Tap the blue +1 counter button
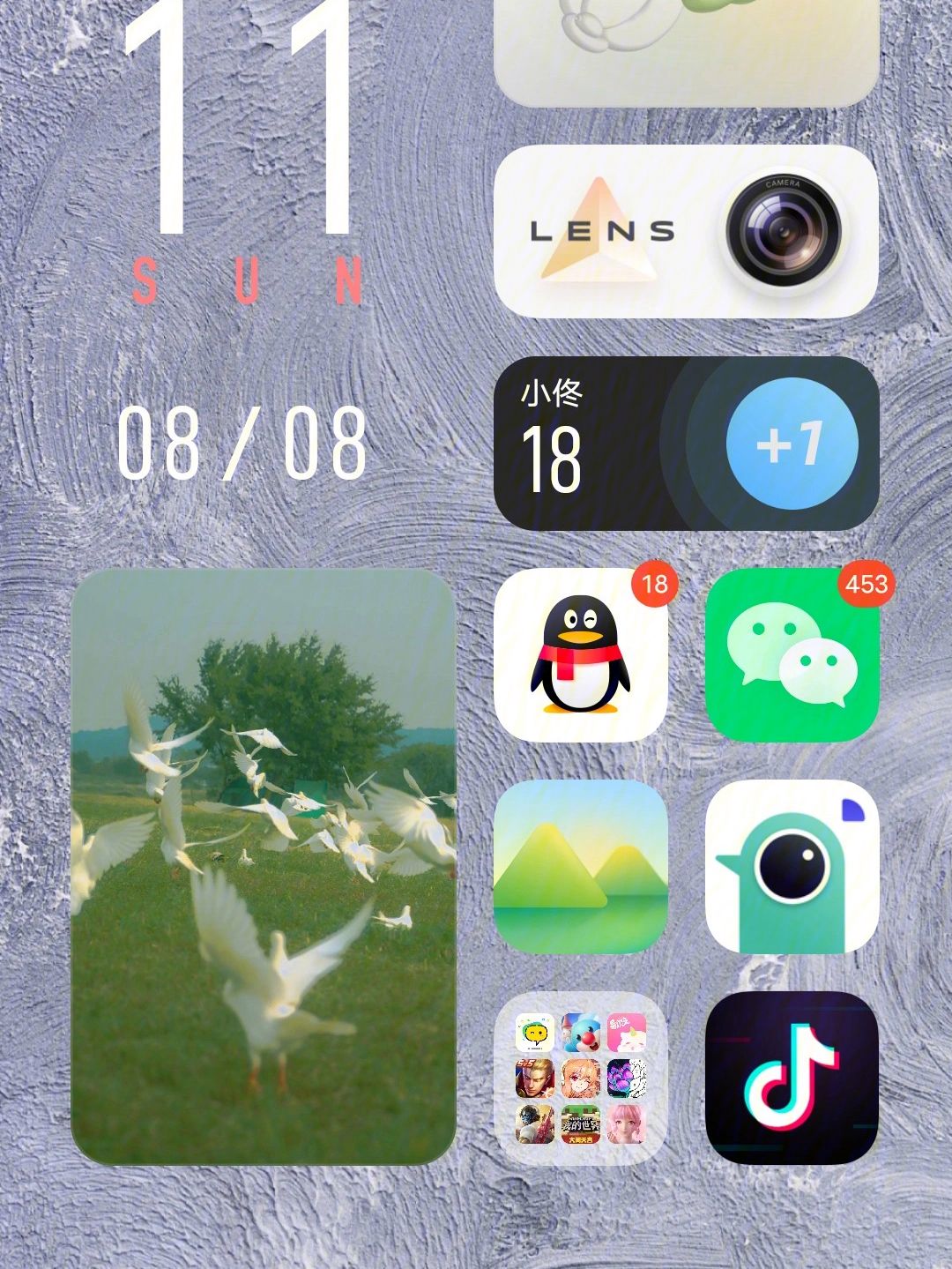The image size is (952, 1269). point(791,443)
